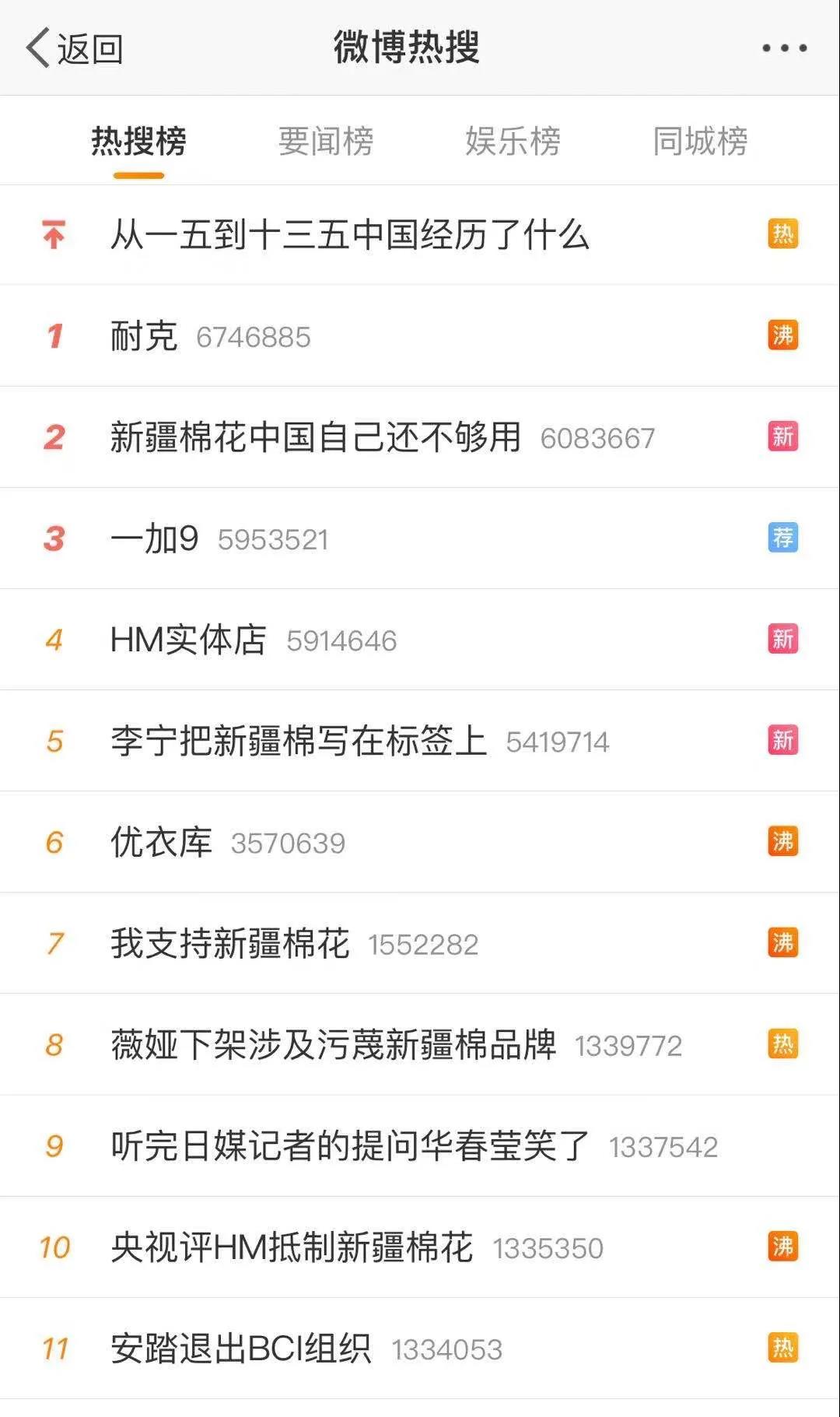
Task: Open the topic 我支持新疆棉花
Action: (229, 943)
